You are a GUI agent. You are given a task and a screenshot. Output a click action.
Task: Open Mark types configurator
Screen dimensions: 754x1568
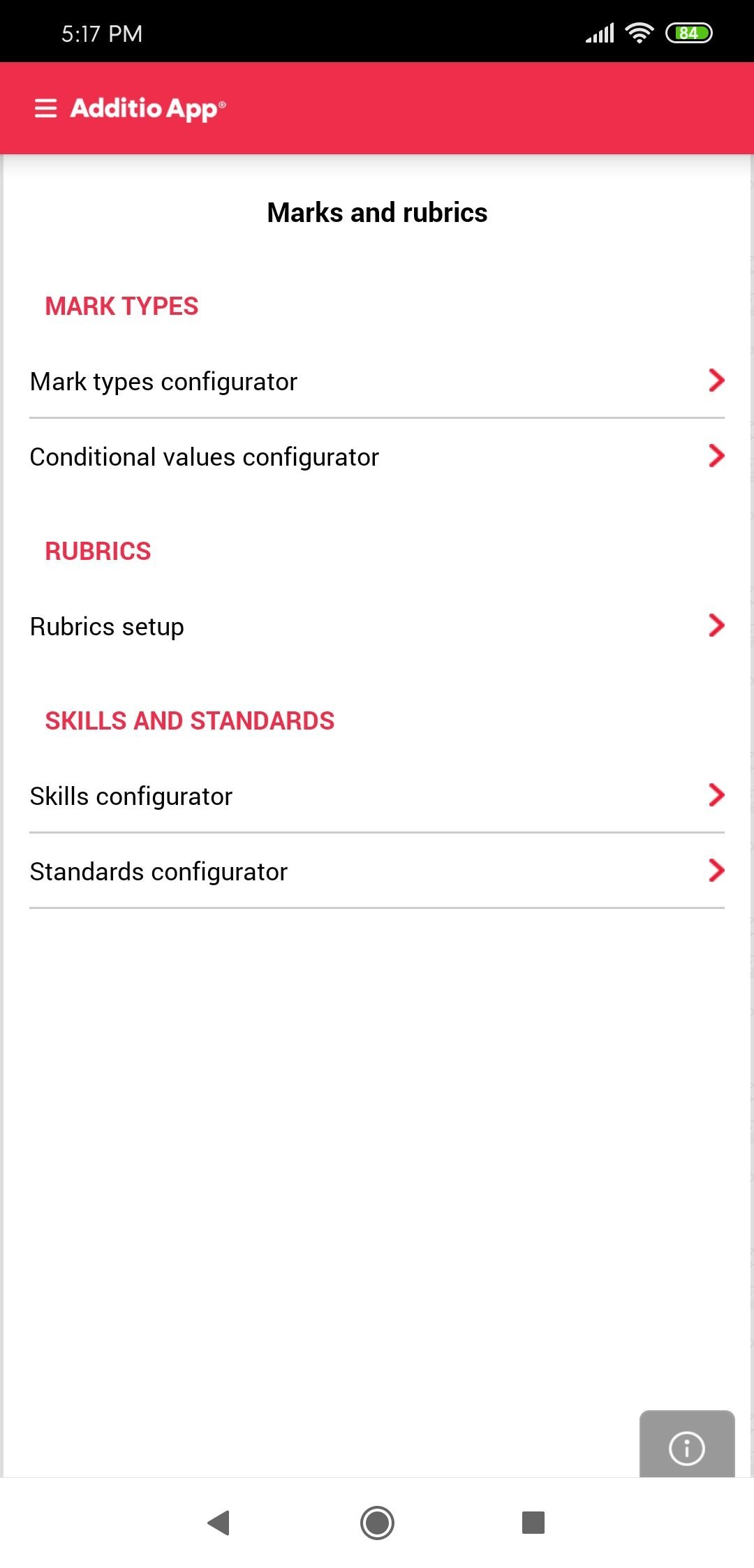(x=377, y=381)
